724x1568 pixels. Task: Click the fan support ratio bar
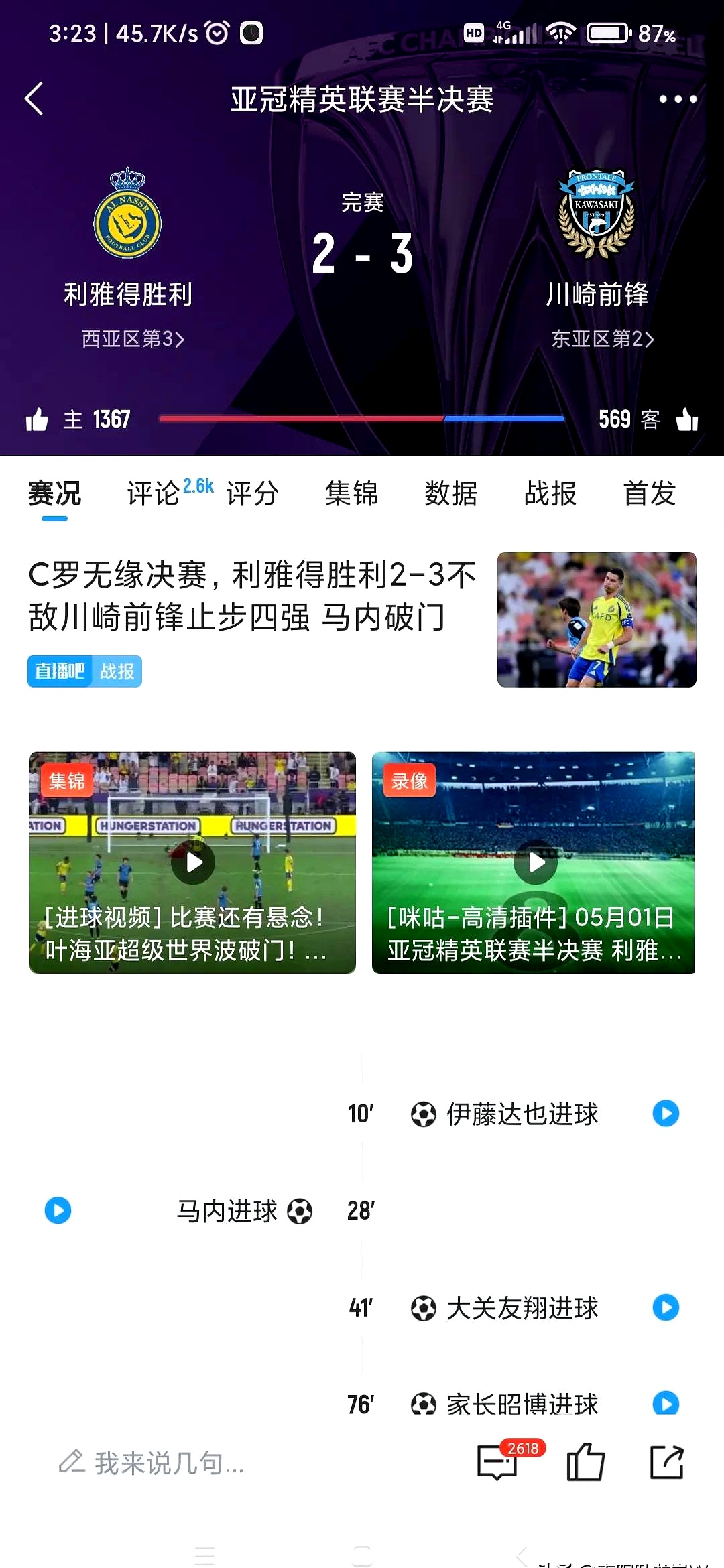point(362,419)
